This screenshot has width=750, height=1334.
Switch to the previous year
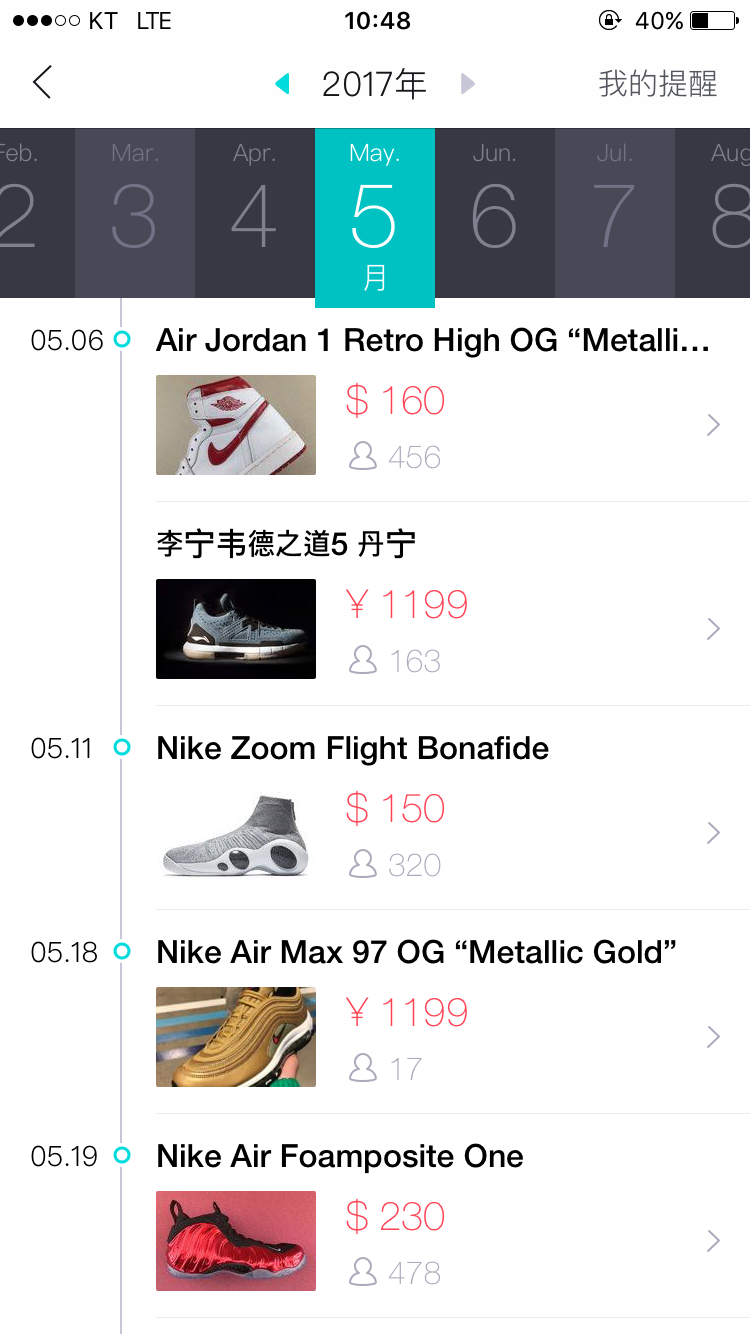tap(283, 84)
